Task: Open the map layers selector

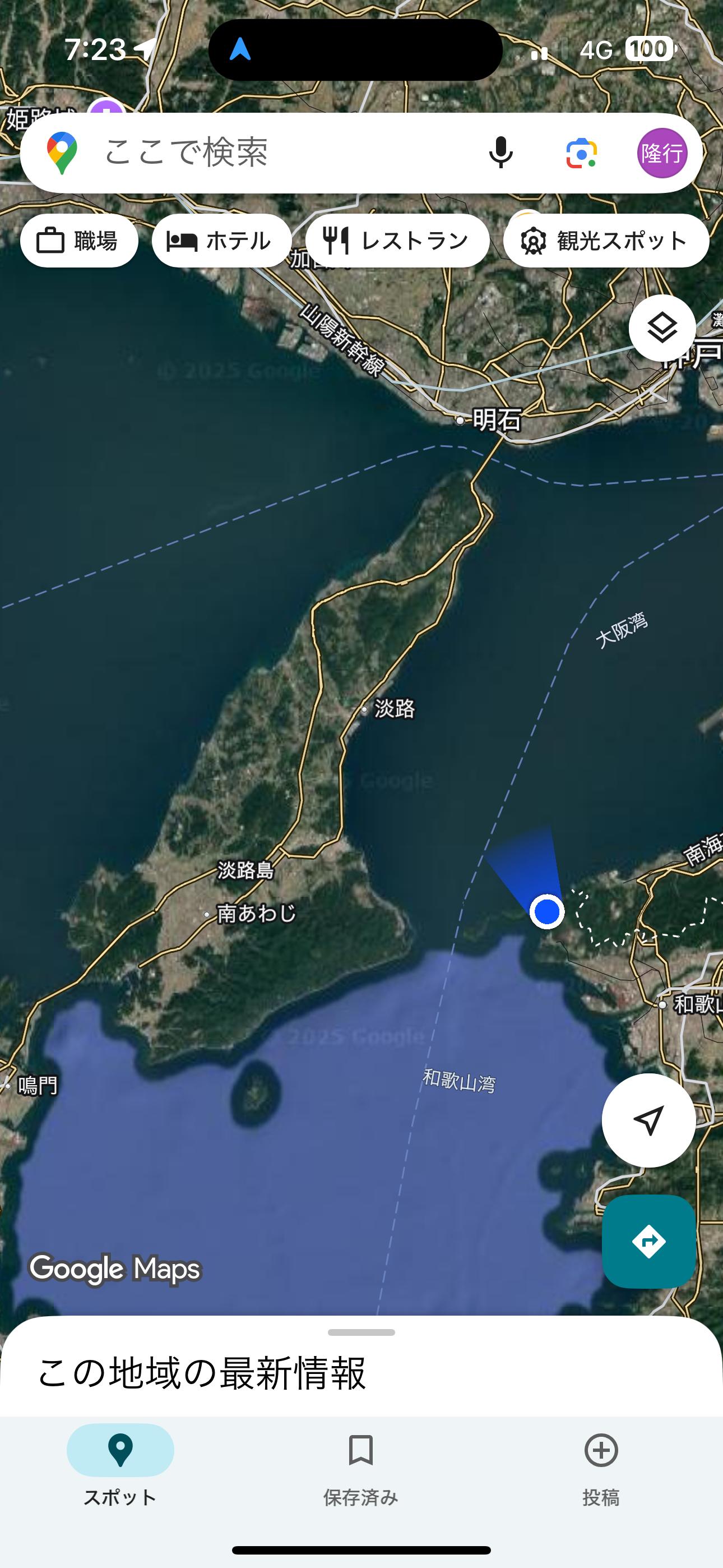Action: 661,328
